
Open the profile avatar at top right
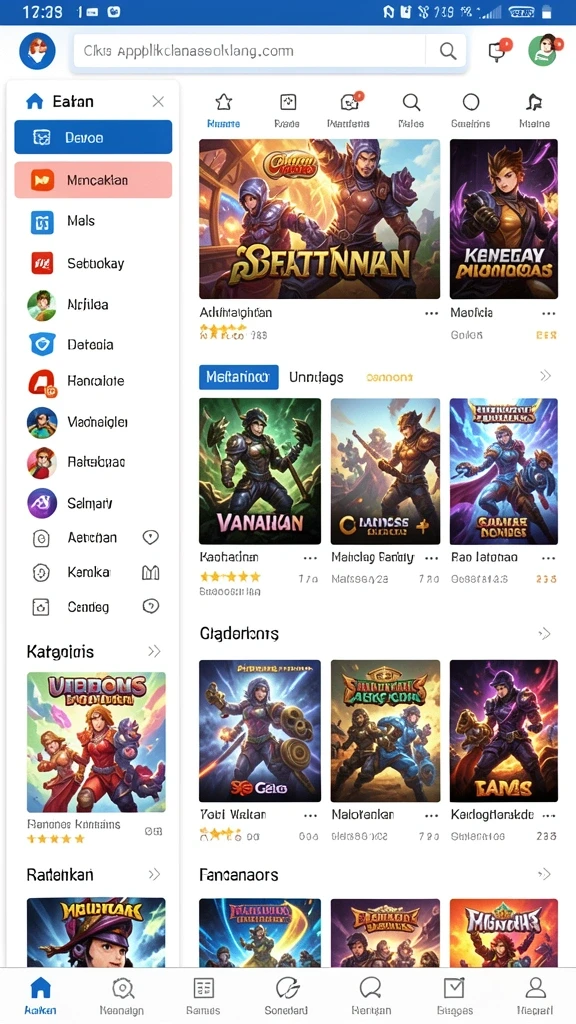click(x=544, y=50)
